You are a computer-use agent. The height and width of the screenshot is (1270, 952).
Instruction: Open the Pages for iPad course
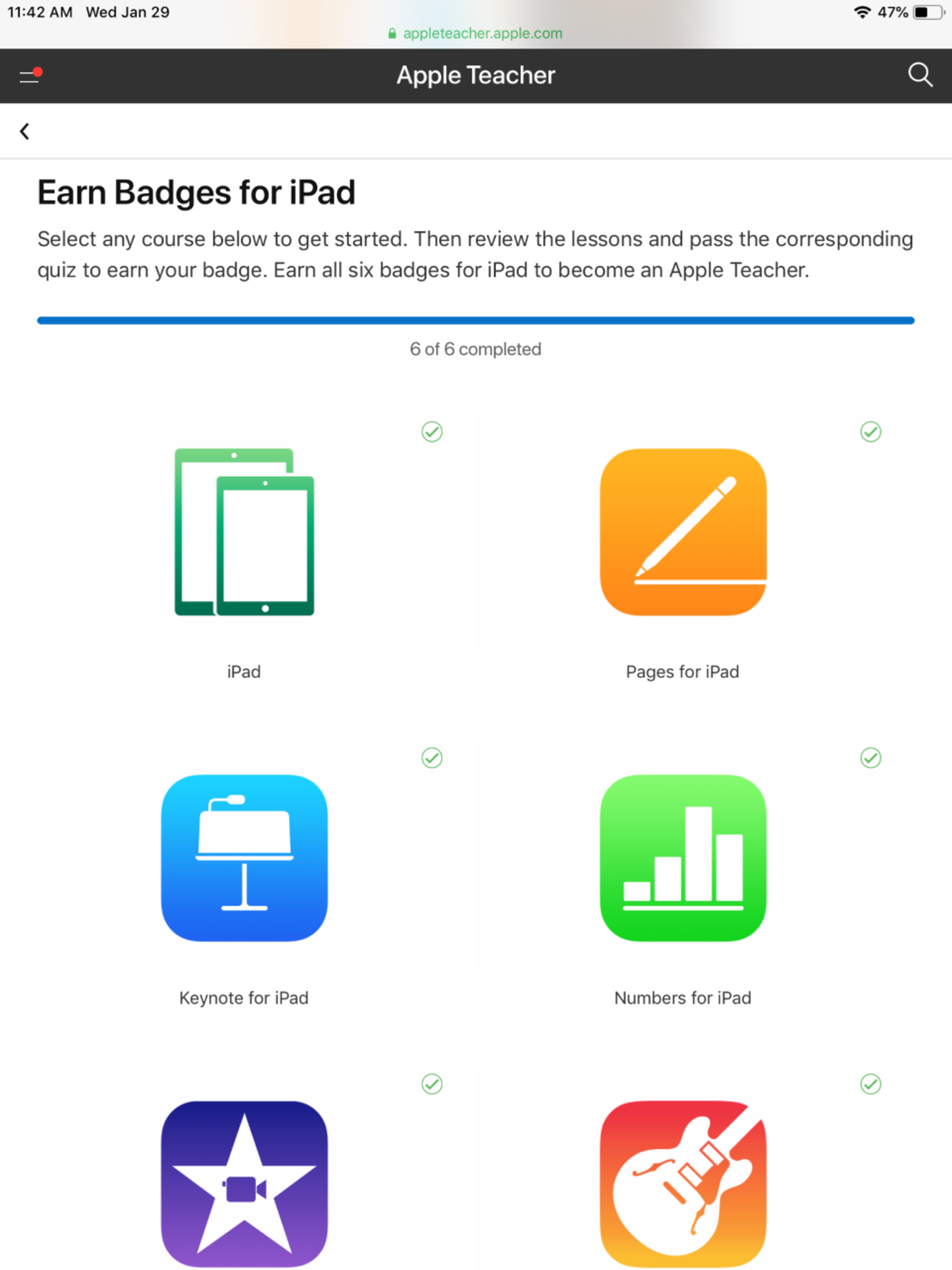click(683, 532)
